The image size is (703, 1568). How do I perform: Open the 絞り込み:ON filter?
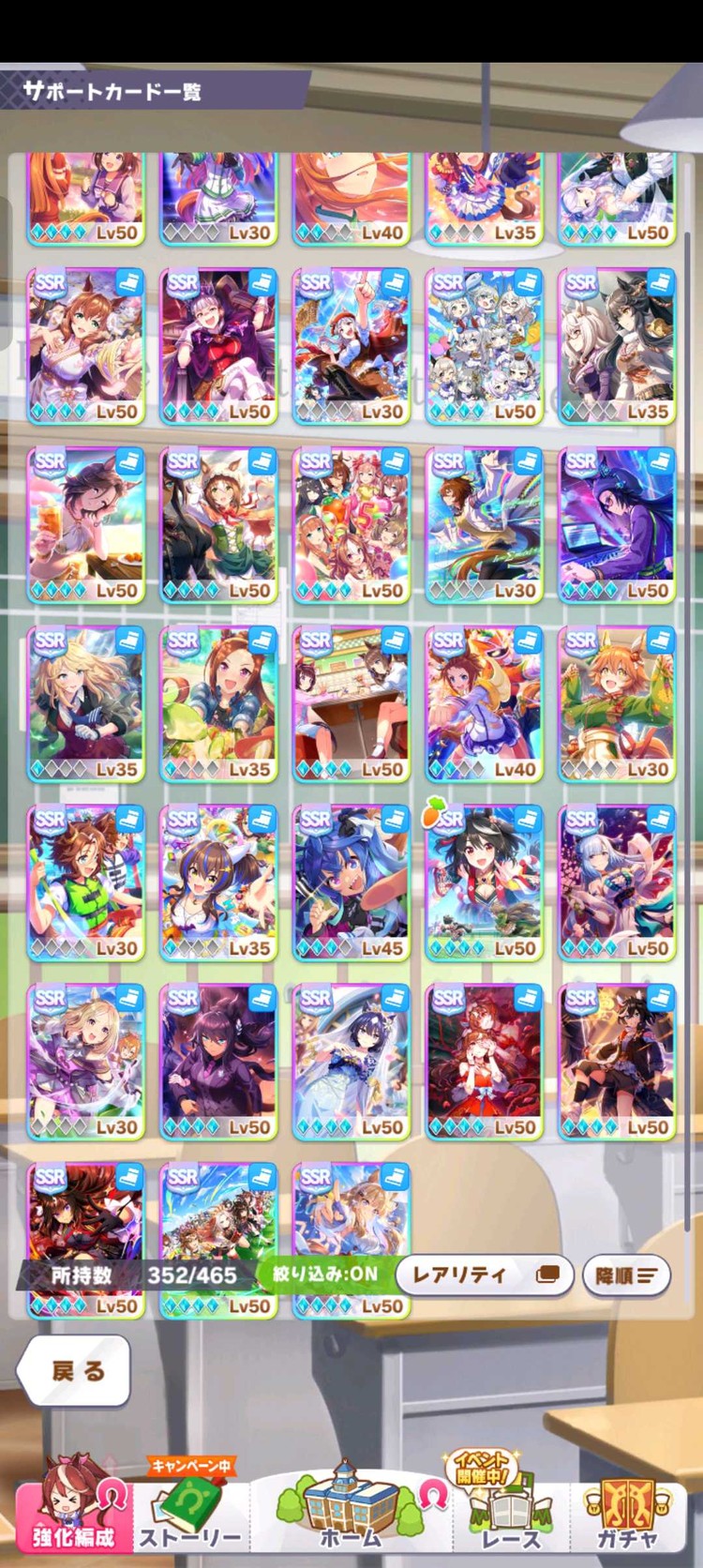tap(324, 1274)
